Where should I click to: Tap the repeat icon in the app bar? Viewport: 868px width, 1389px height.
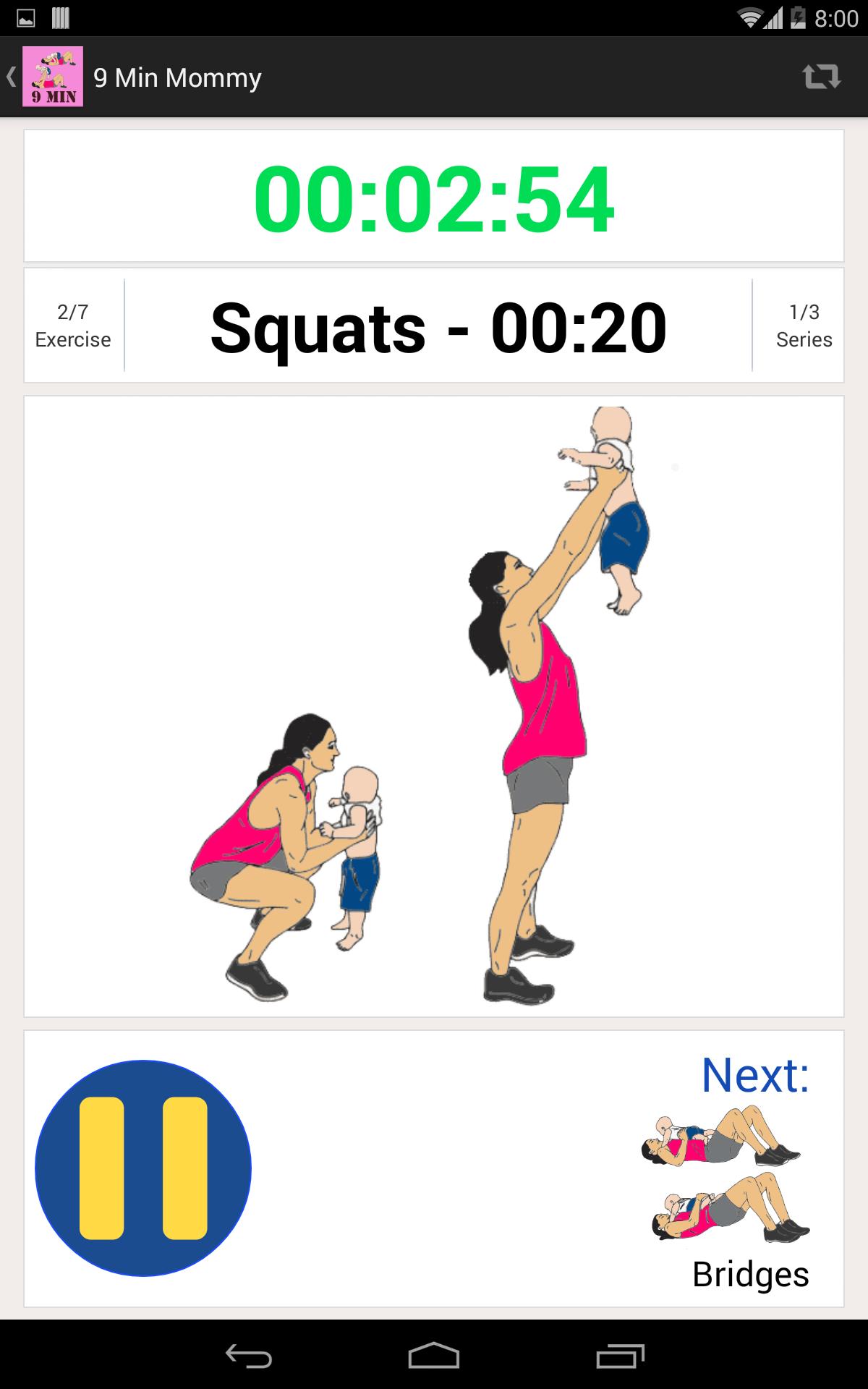[x=821, y=76]
